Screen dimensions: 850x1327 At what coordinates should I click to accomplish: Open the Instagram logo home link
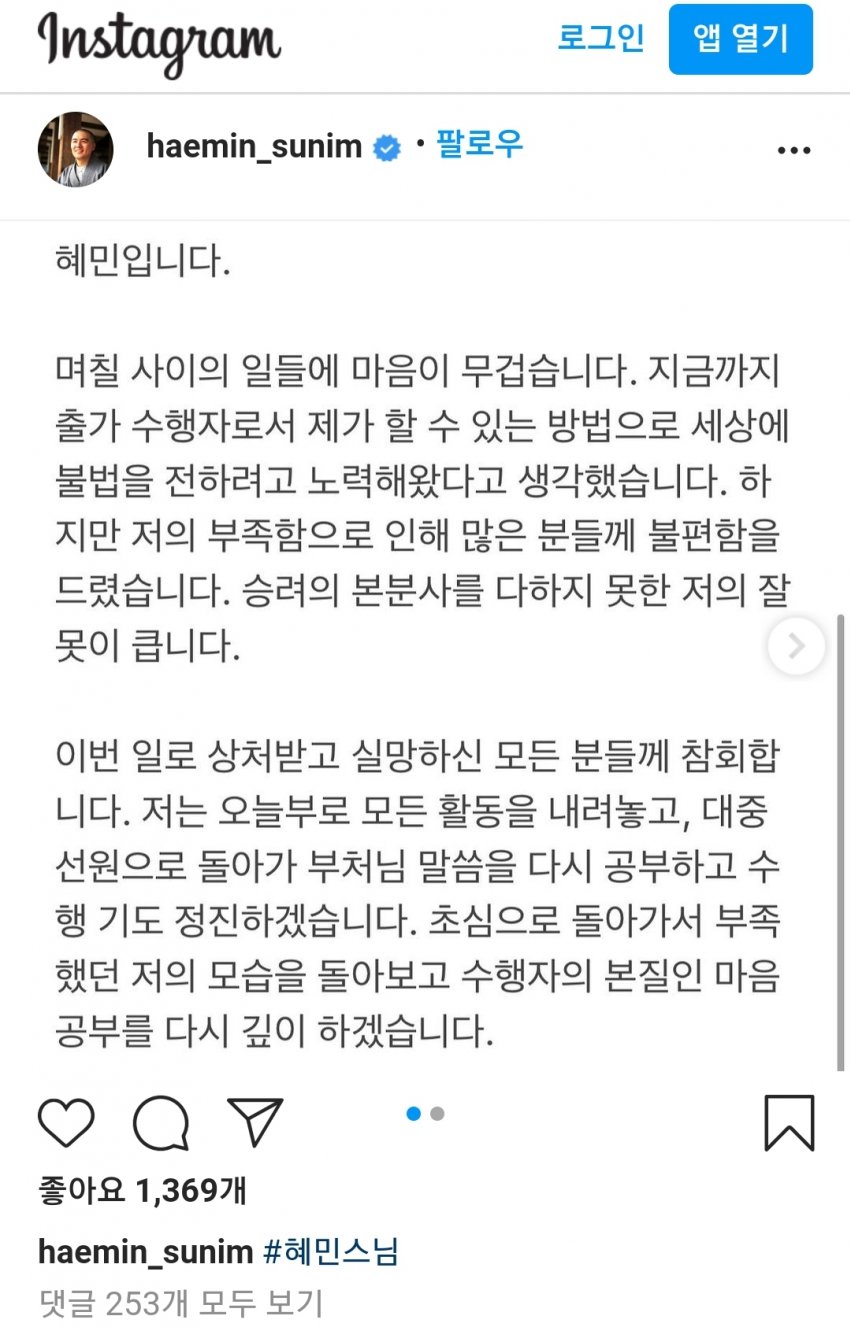click(160, 42)
